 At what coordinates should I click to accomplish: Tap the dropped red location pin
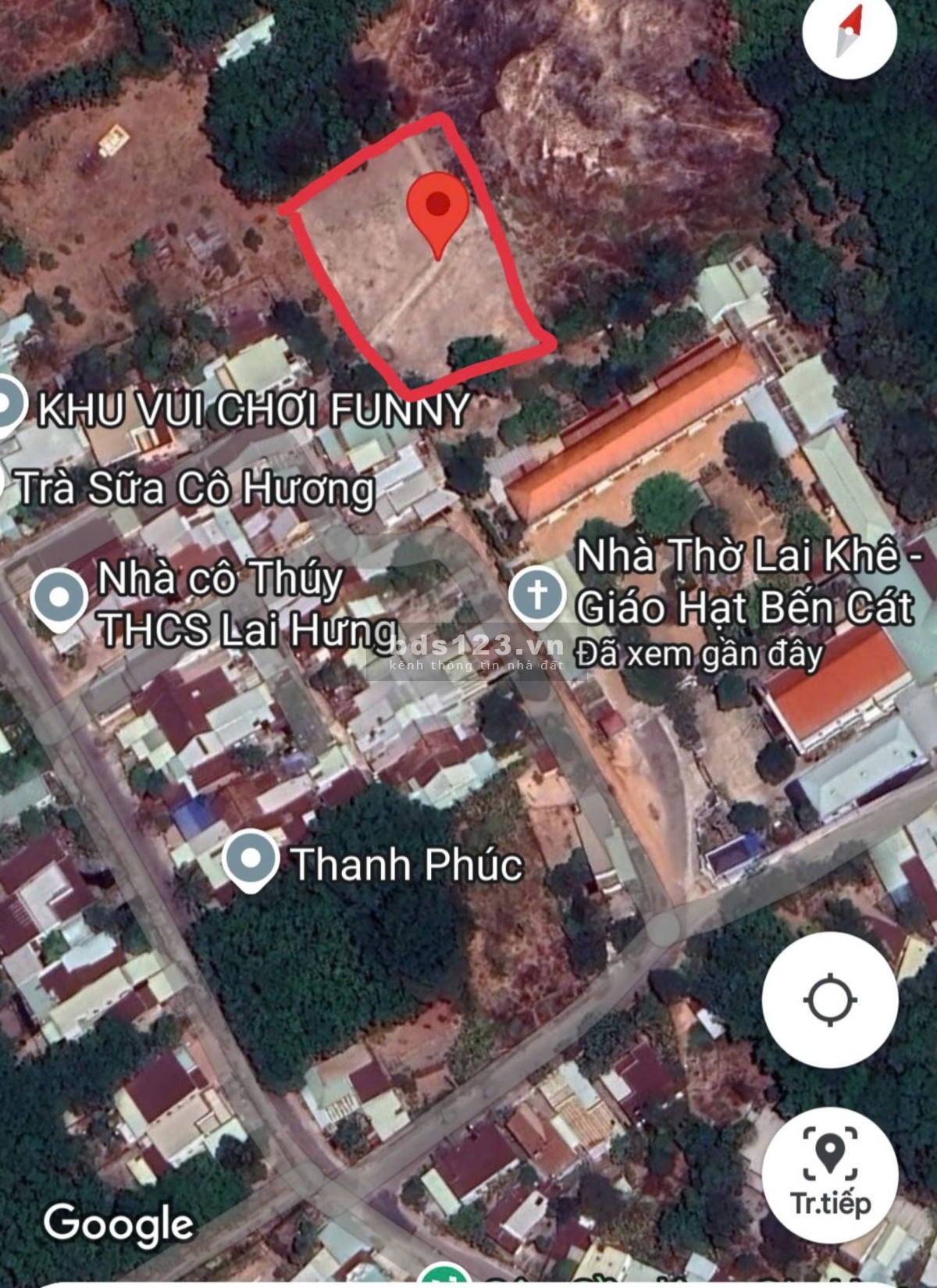[437, 211]
